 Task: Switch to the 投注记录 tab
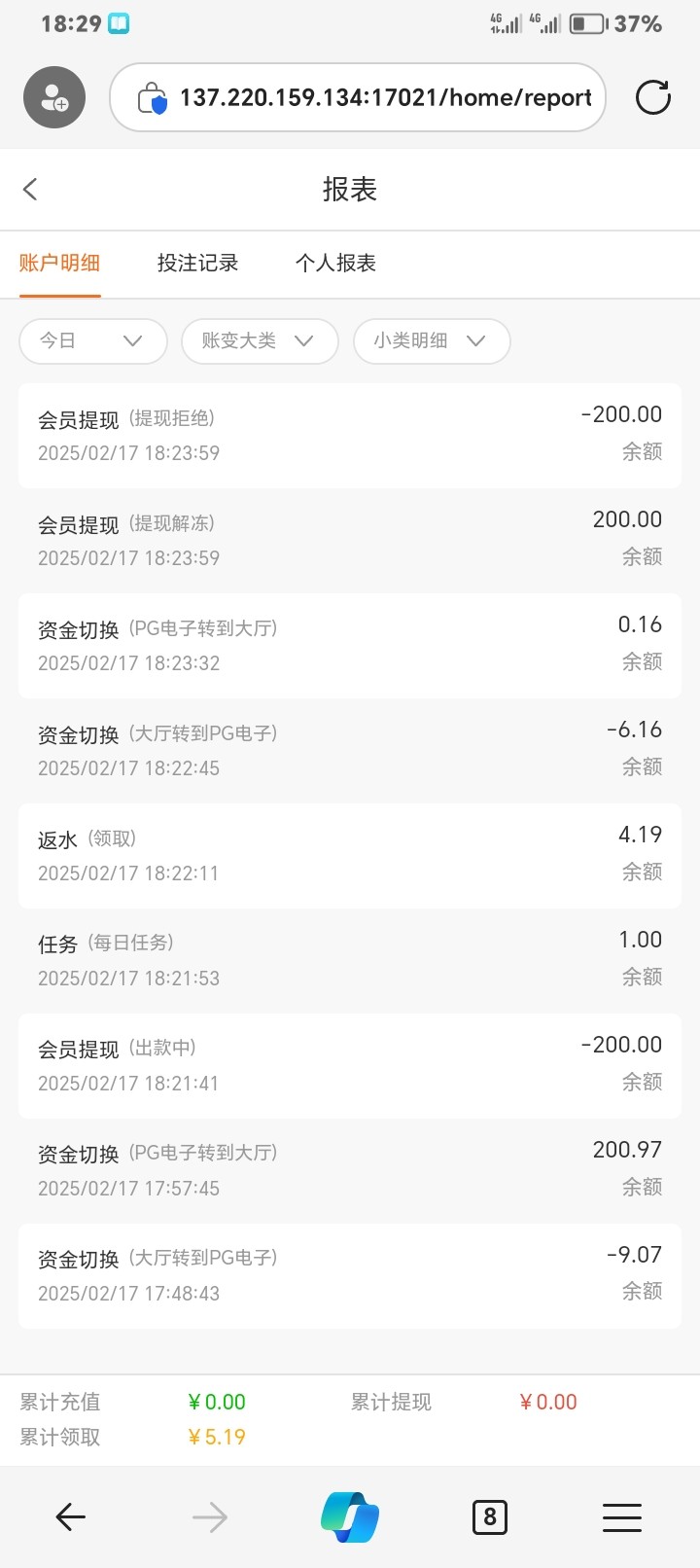point(197,263)
